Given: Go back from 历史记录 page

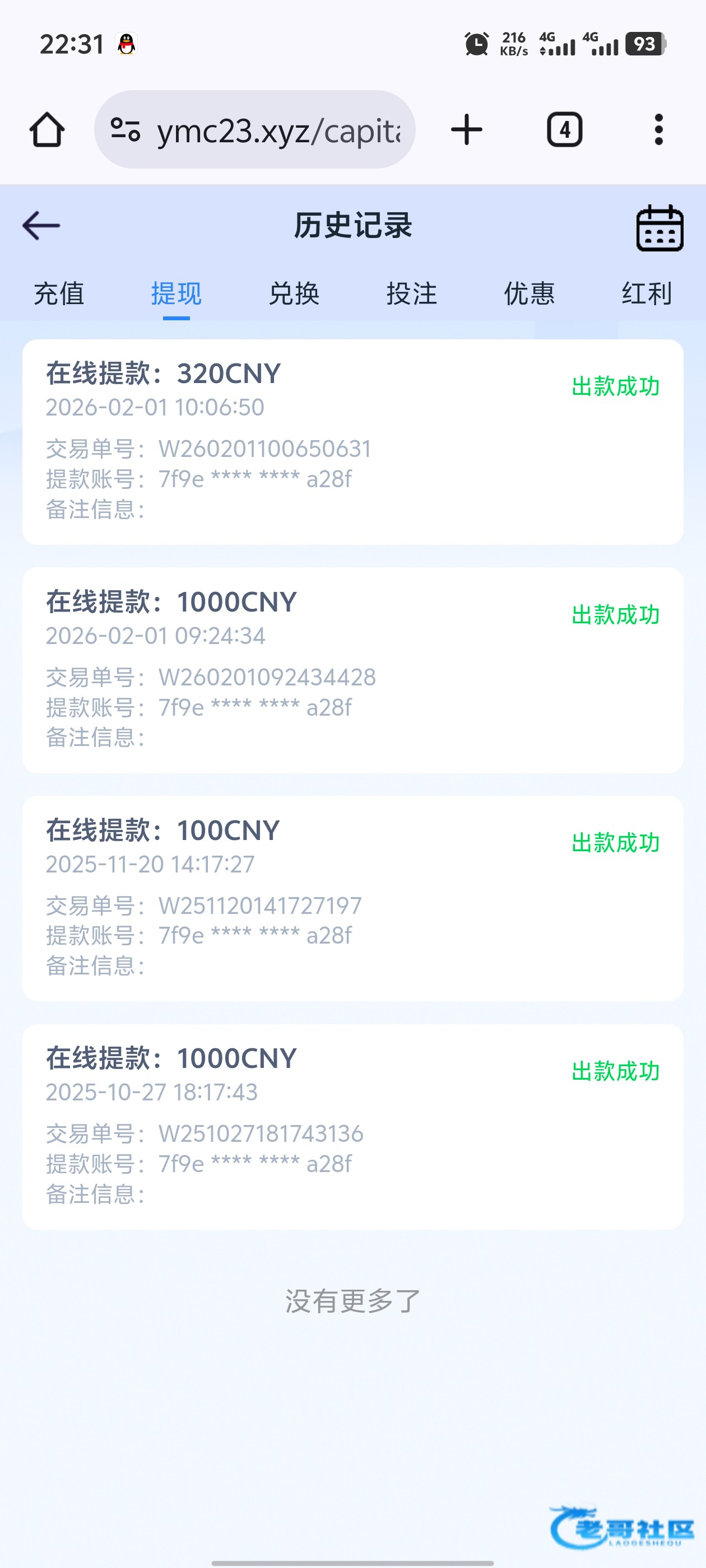Looking at the screenshot, I should (41, 226).
